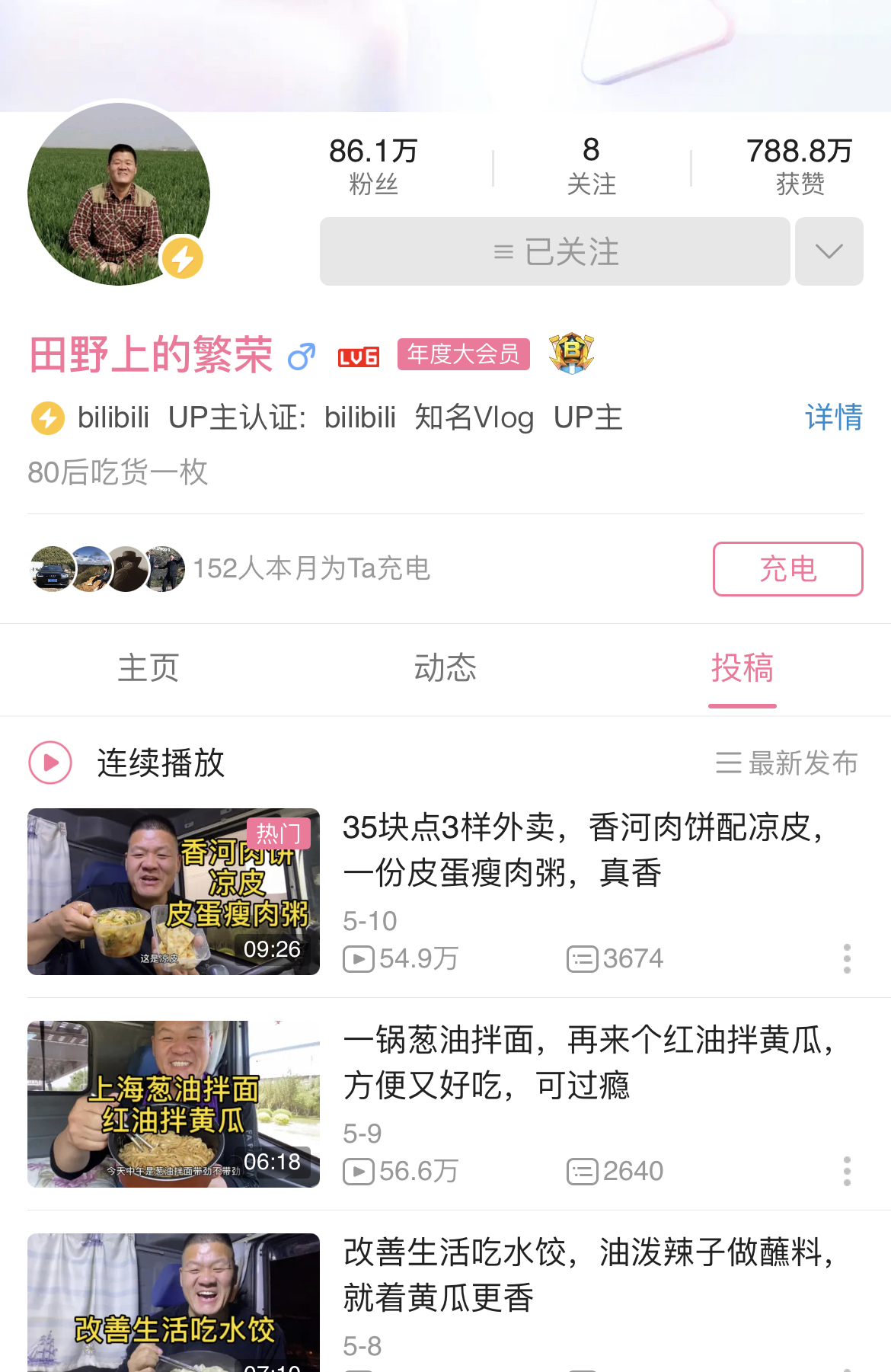Screen dimensions: 891x1372
Task: Tap the 年度大会员 badge
Action: point(463,354)
